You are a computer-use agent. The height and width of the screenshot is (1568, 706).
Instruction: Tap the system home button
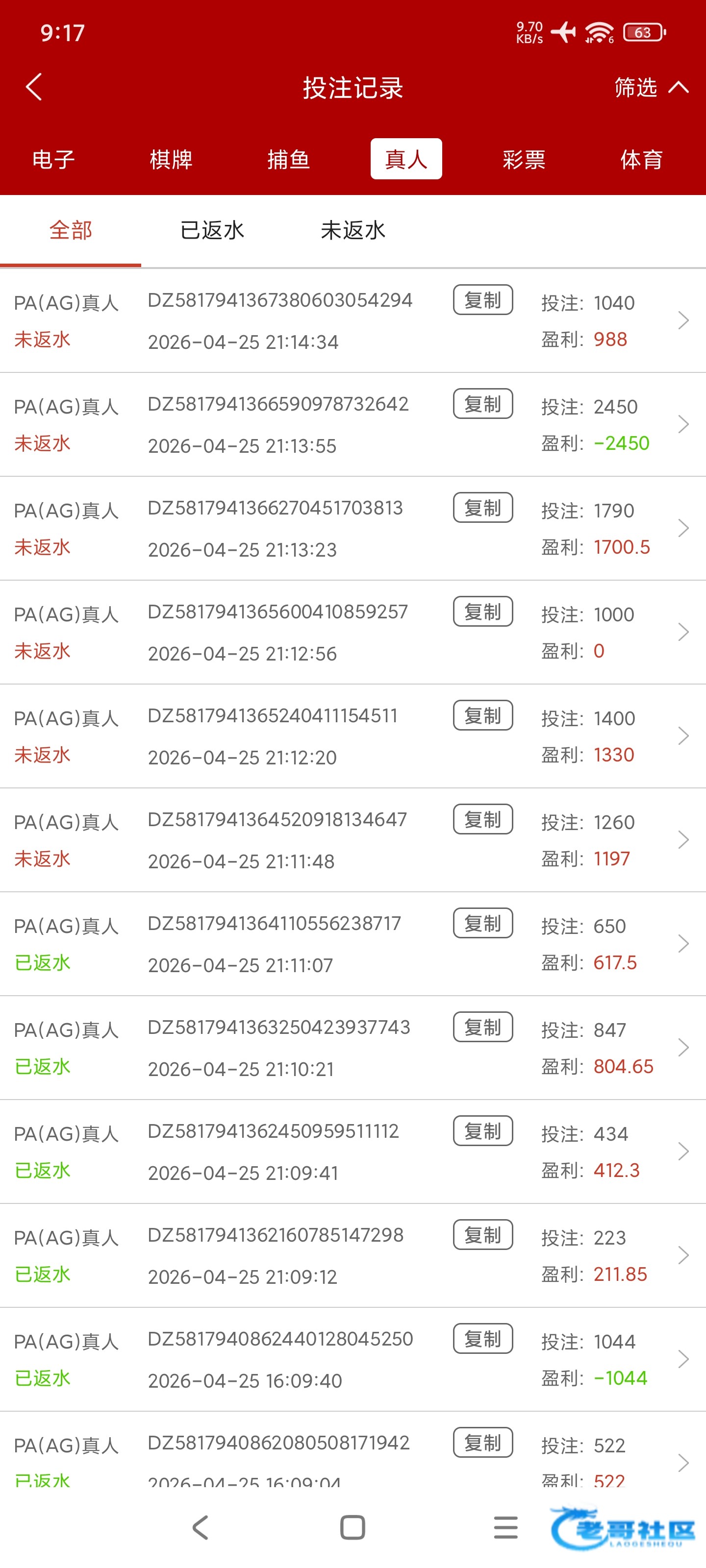pyautogui.click(x=353, y=1527)
